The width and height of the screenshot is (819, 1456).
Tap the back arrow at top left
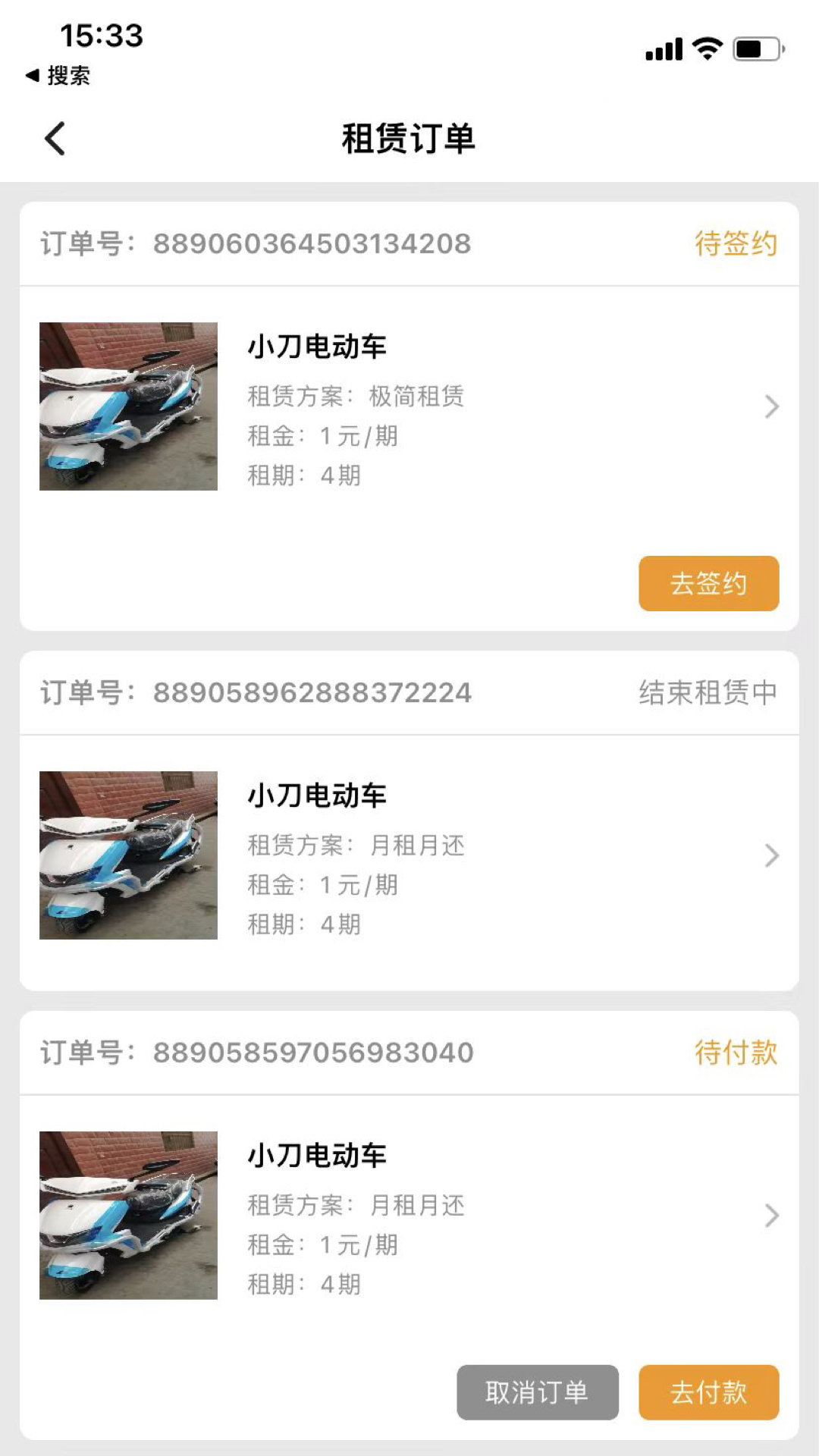click(x=53, y=139)
